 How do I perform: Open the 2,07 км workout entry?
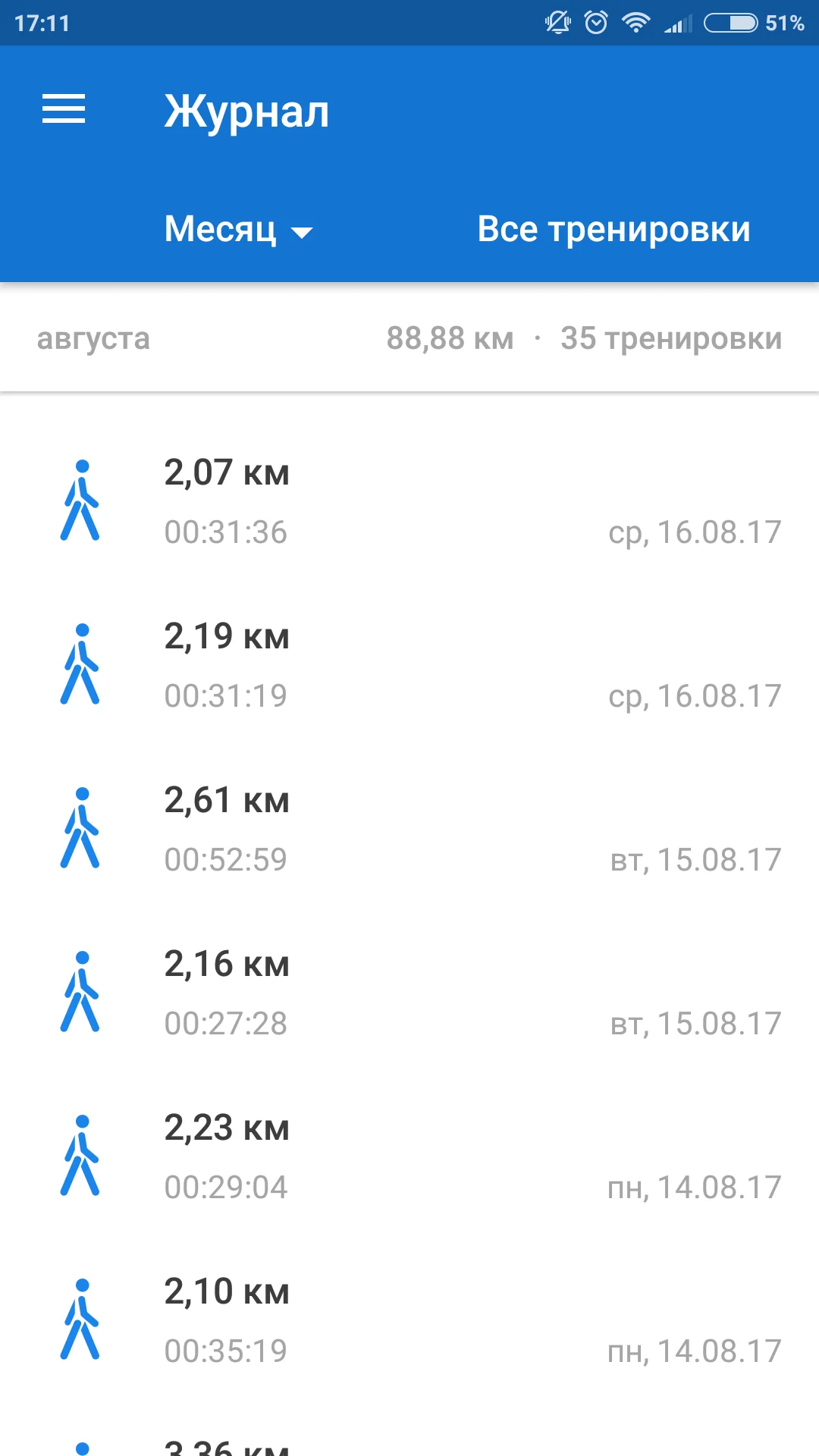409,500
